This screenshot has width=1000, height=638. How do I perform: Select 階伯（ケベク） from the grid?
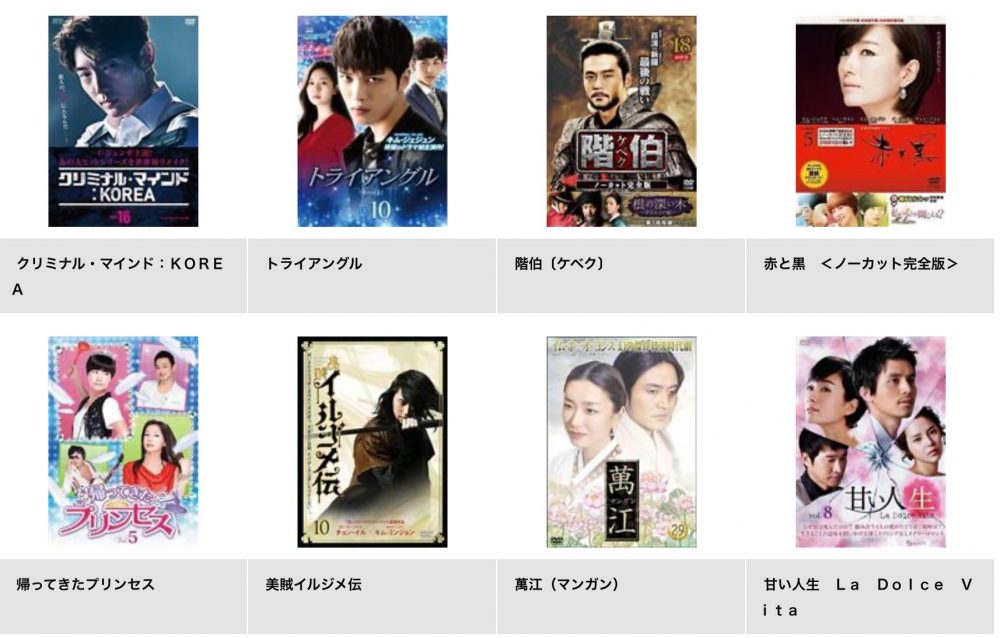[x=621, y=122]
